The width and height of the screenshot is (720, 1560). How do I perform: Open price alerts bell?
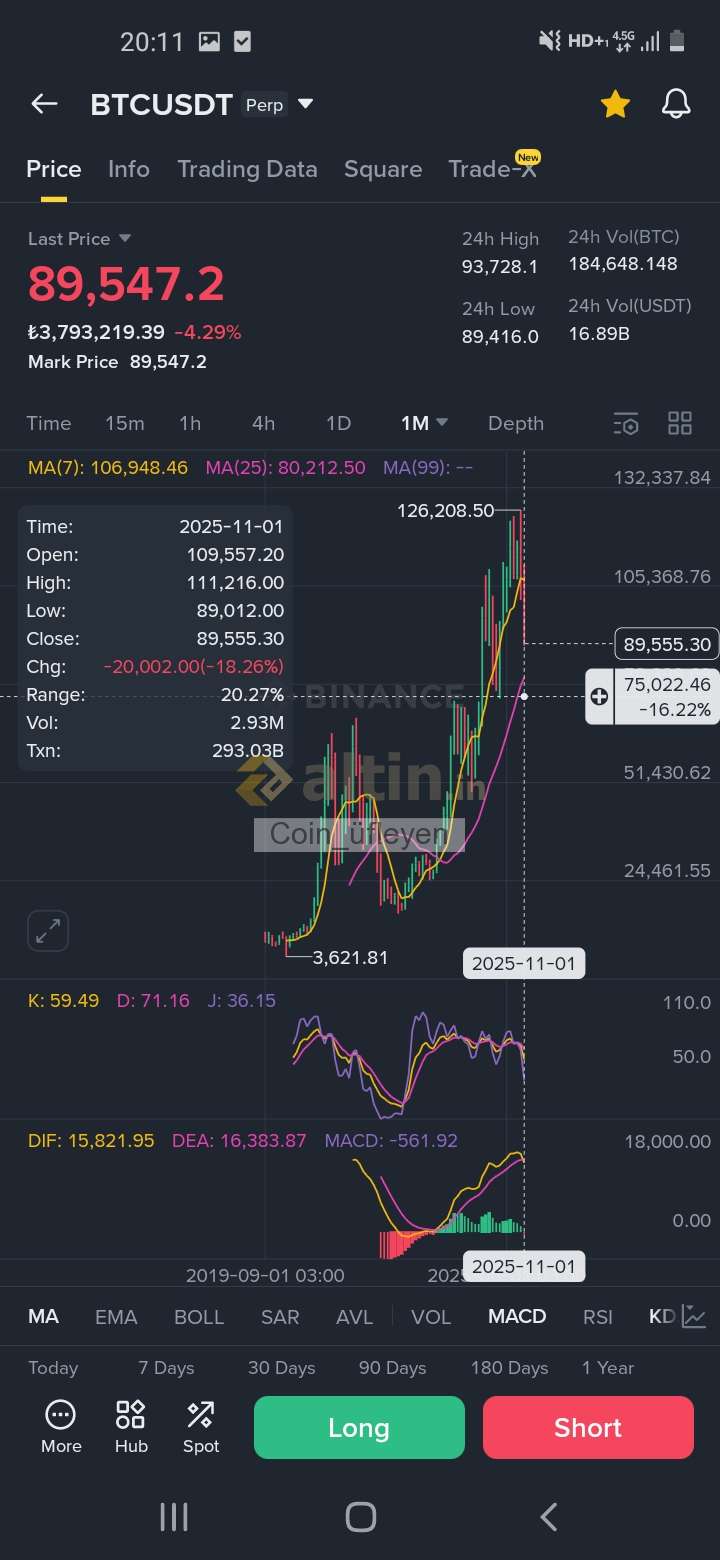point(676,104)
